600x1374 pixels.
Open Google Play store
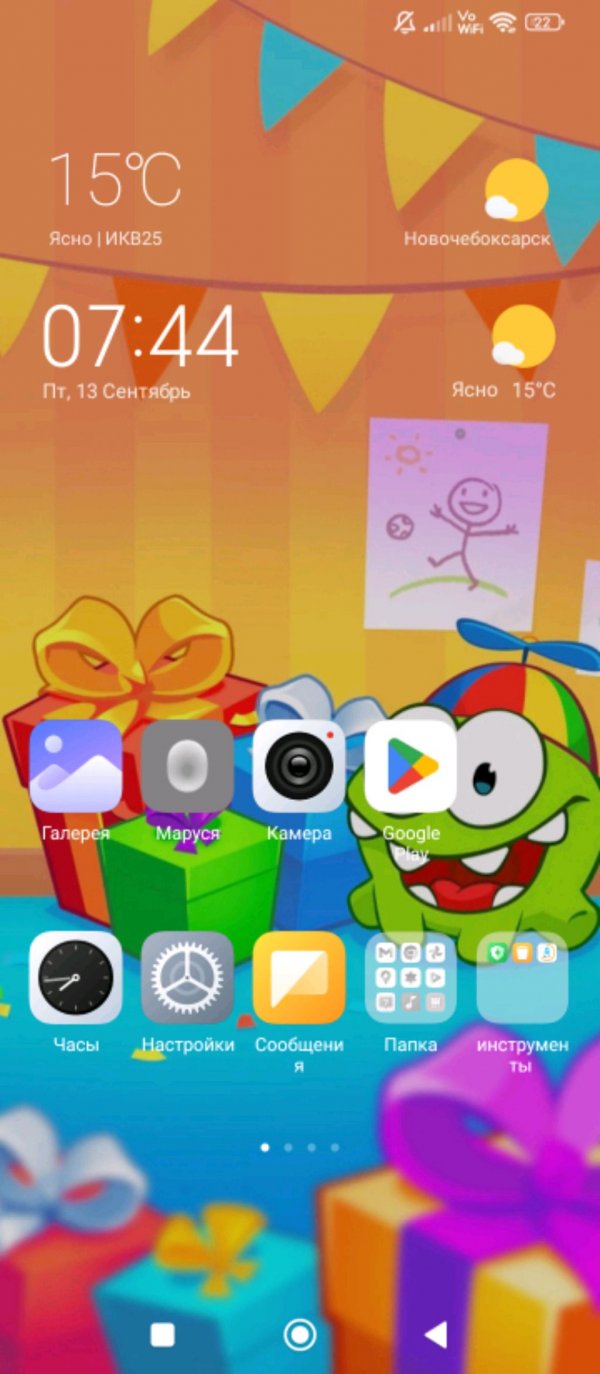pyautogui.click(x=411, y=765)
